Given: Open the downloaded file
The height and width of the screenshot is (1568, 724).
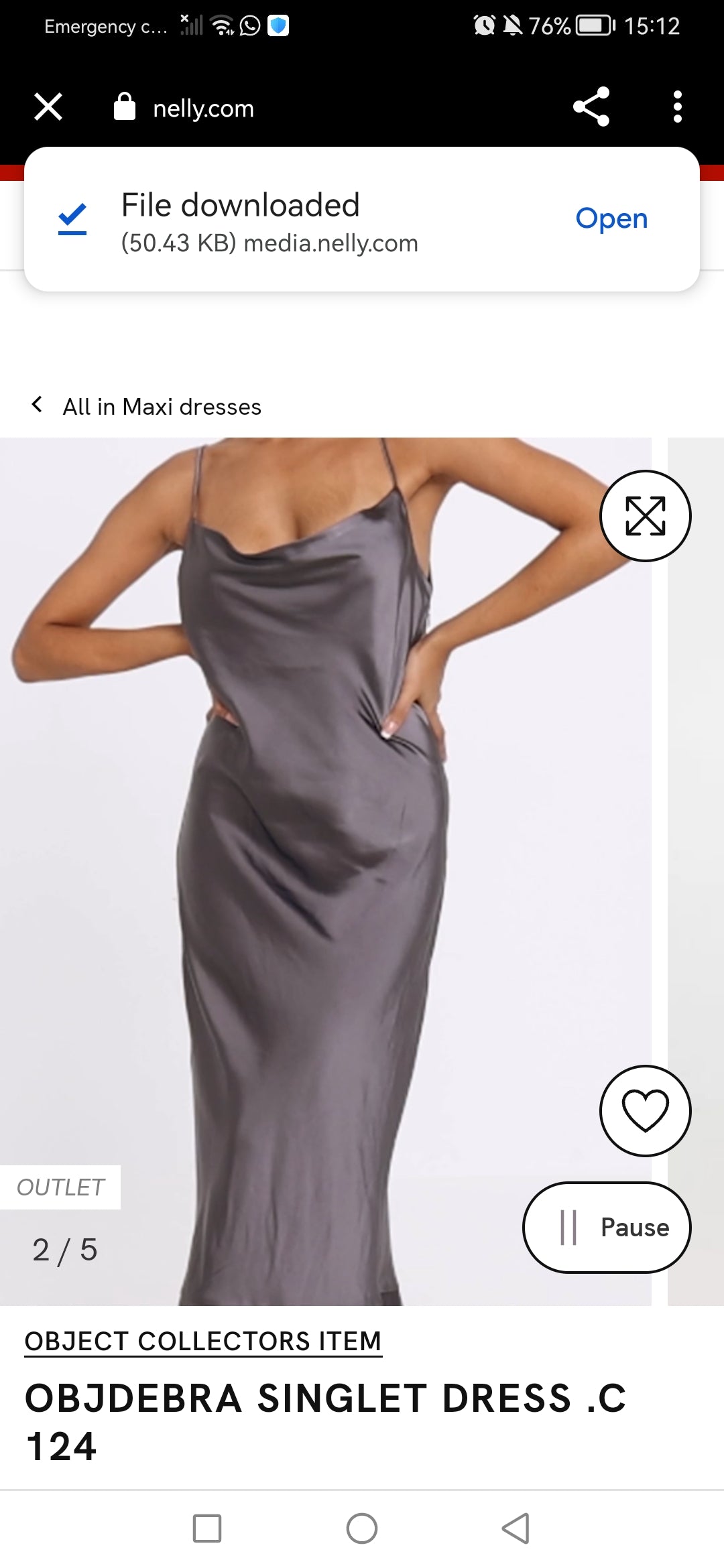Looking at the screenshot, I should pyautogui.click(x=611, y=219).
